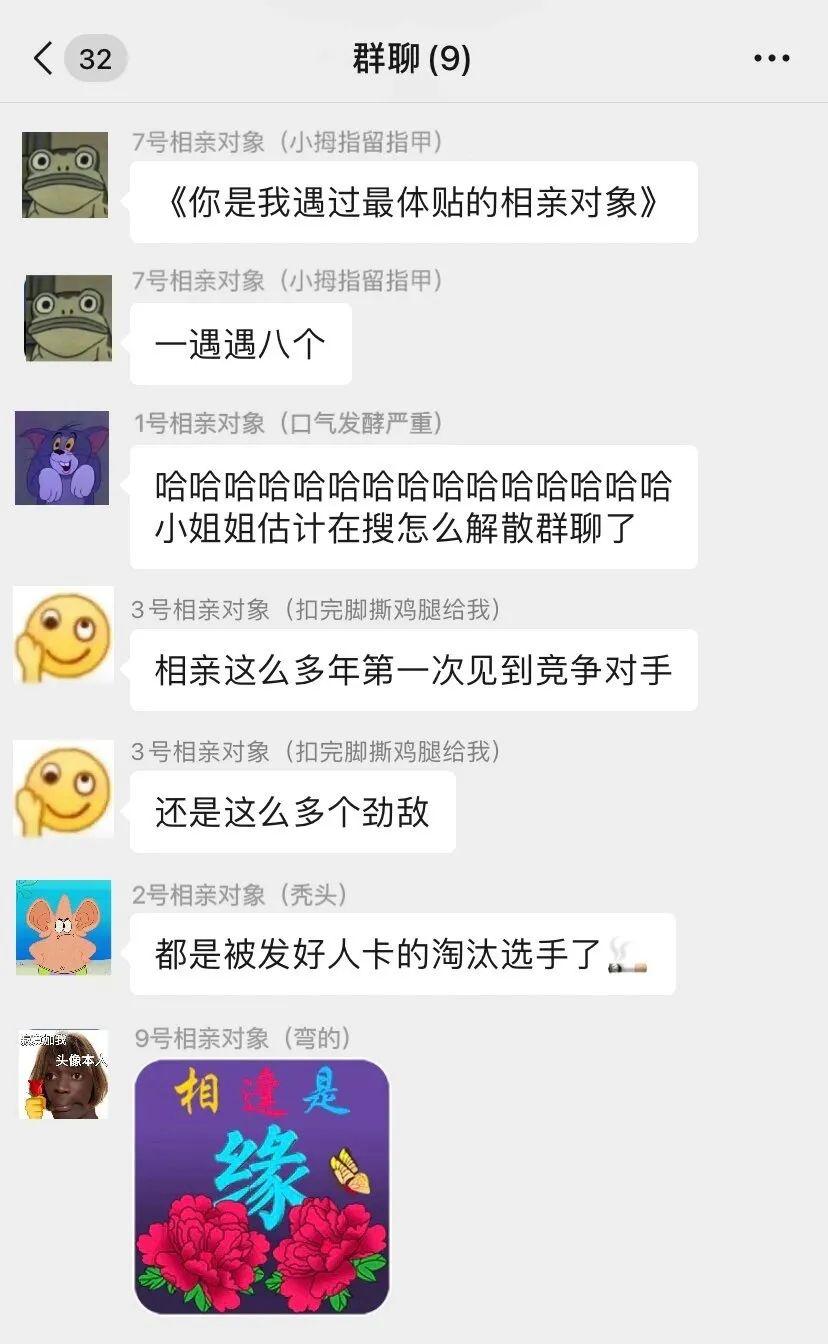Go back to the chat list
The width and height of the screenshot is (828, 1344).
(44, 59)
